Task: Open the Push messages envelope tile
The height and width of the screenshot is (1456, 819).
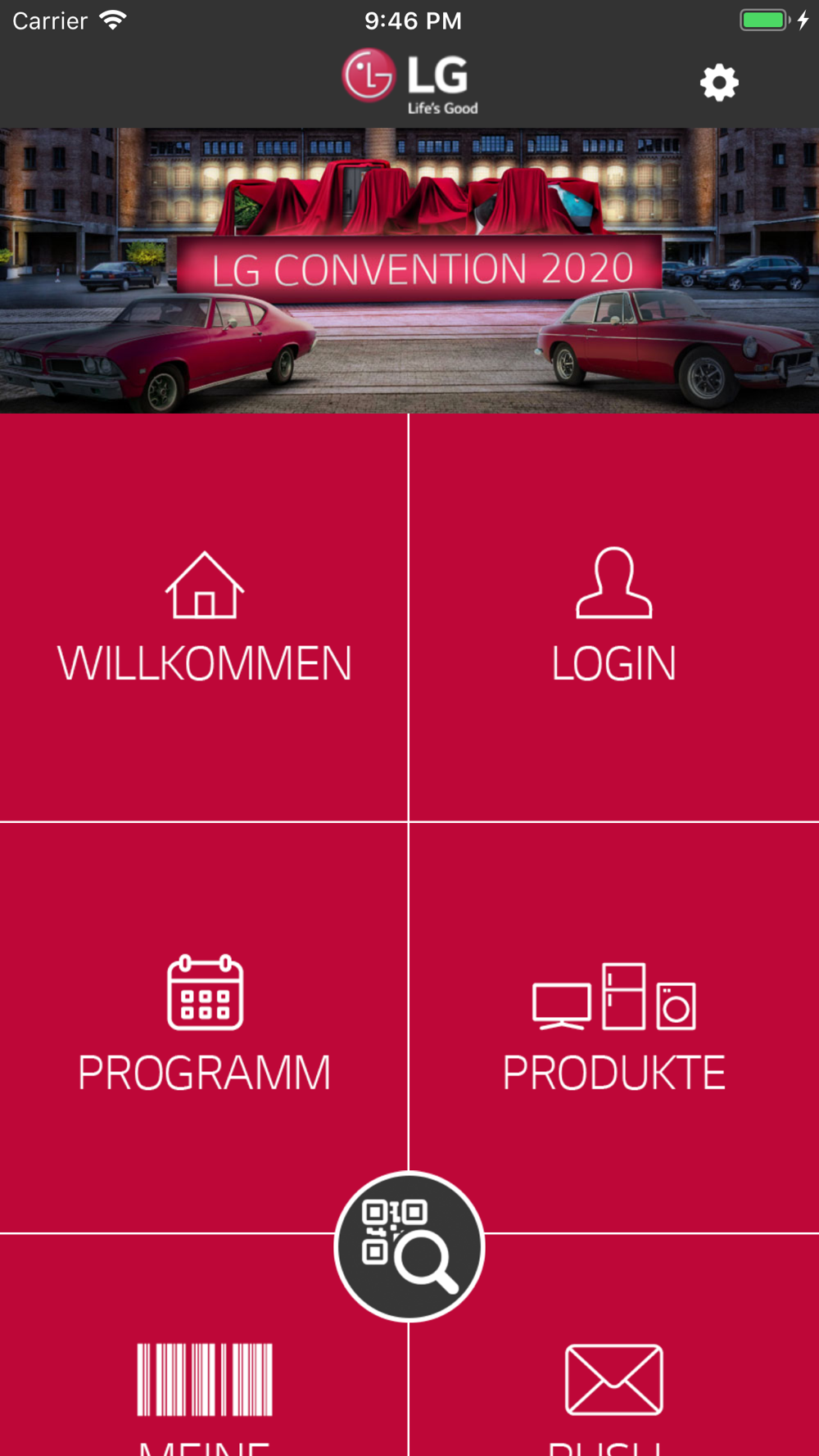Action: point(613,1384)
